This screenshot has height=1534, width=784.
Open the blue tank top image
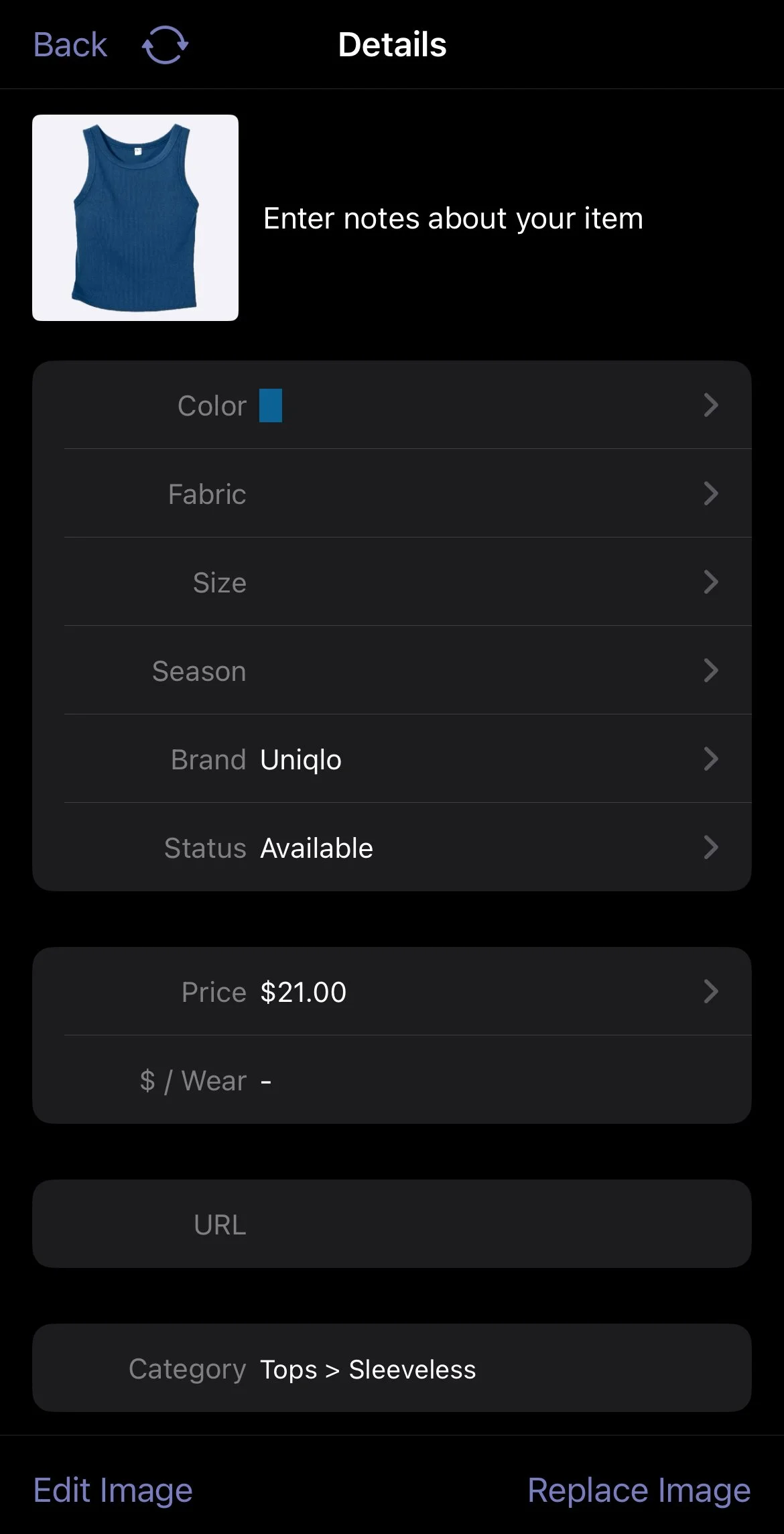tap(135, 218)
